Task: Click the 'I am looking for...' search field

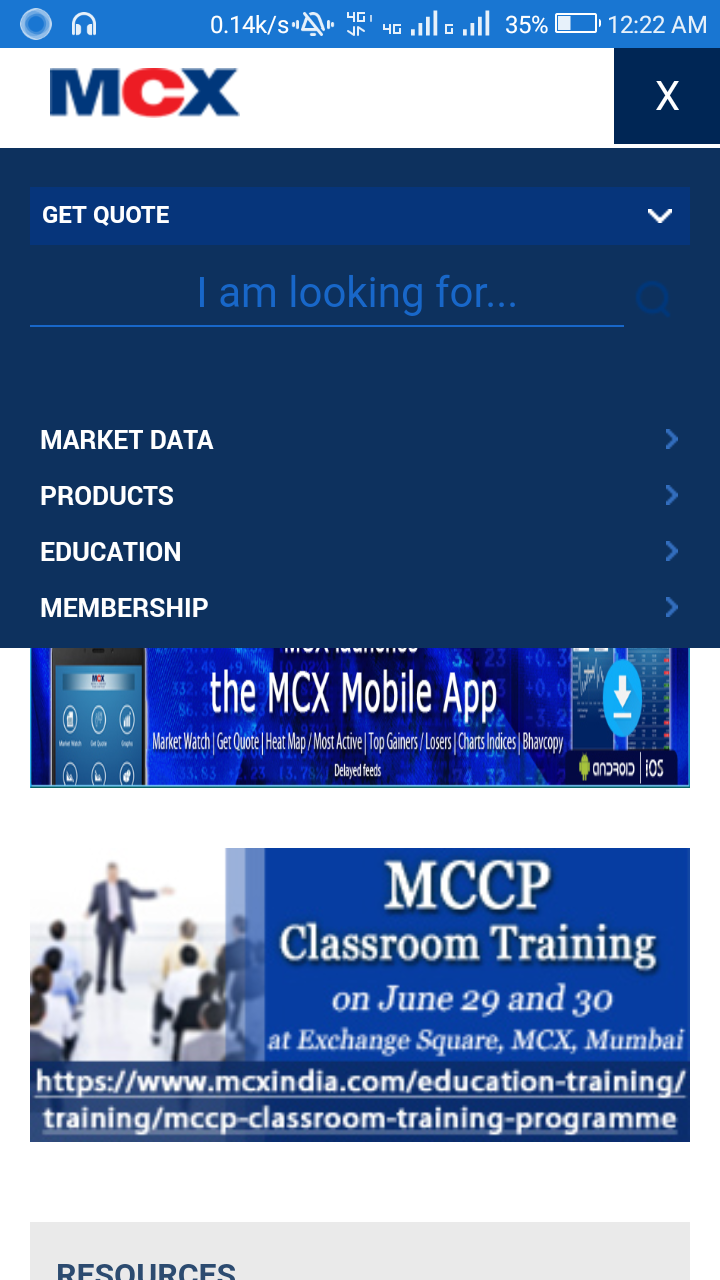Action: [x=326, y=293]
